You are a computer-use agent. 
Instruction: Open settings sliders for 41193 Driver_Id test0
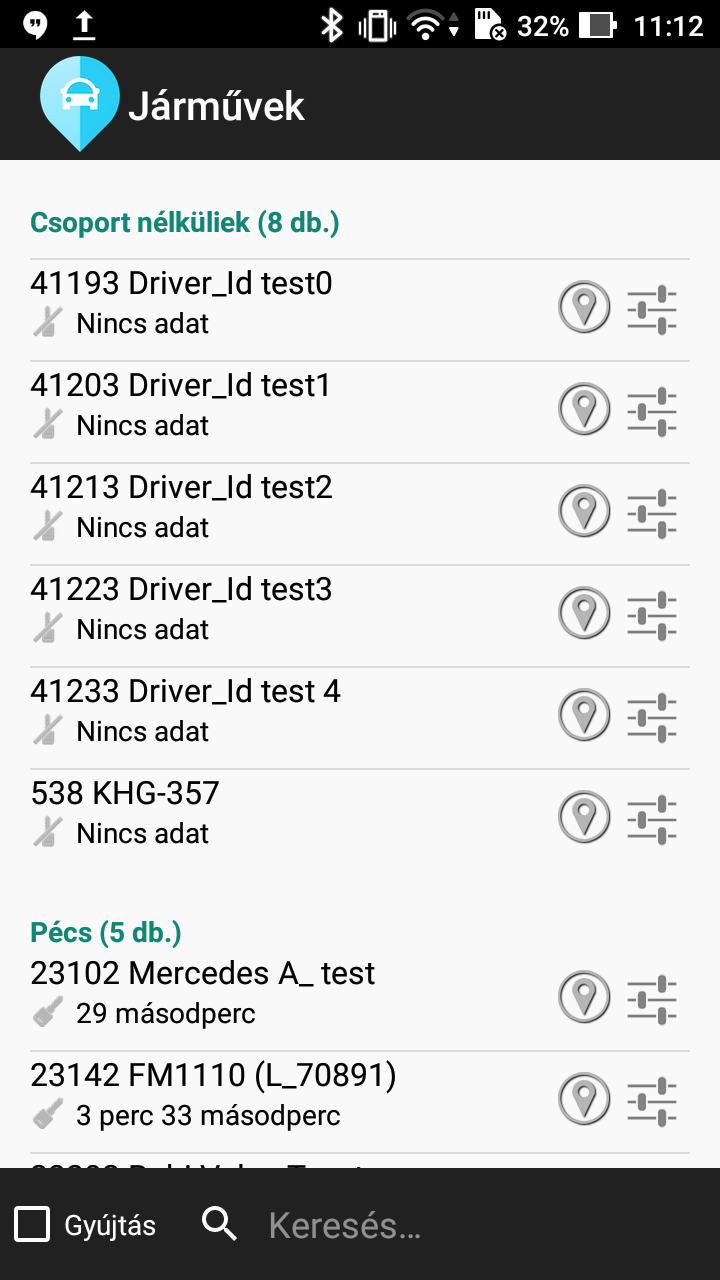click(x=652, y=309)
